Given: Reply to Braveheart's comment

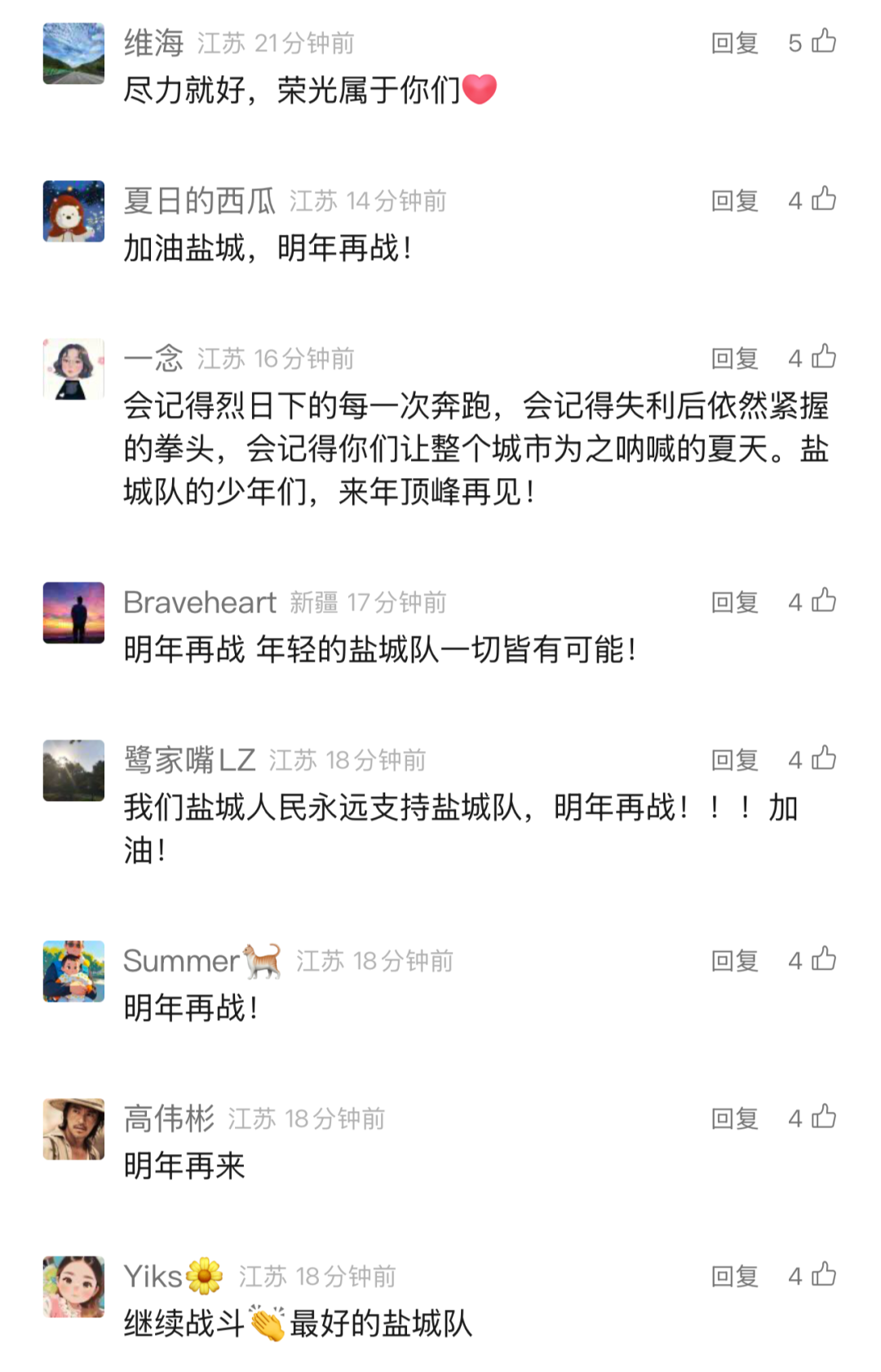Looking at the screenshot, I should pos(734,602).
